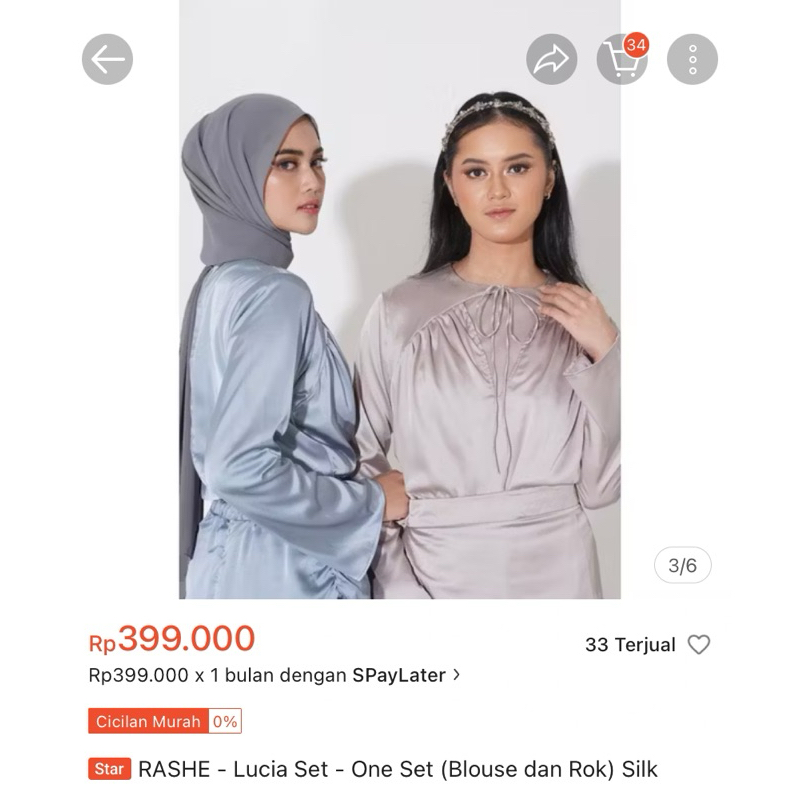Open the three-dot overflow menu
Screen dimensions: 800x800
[x=692, y=59]
